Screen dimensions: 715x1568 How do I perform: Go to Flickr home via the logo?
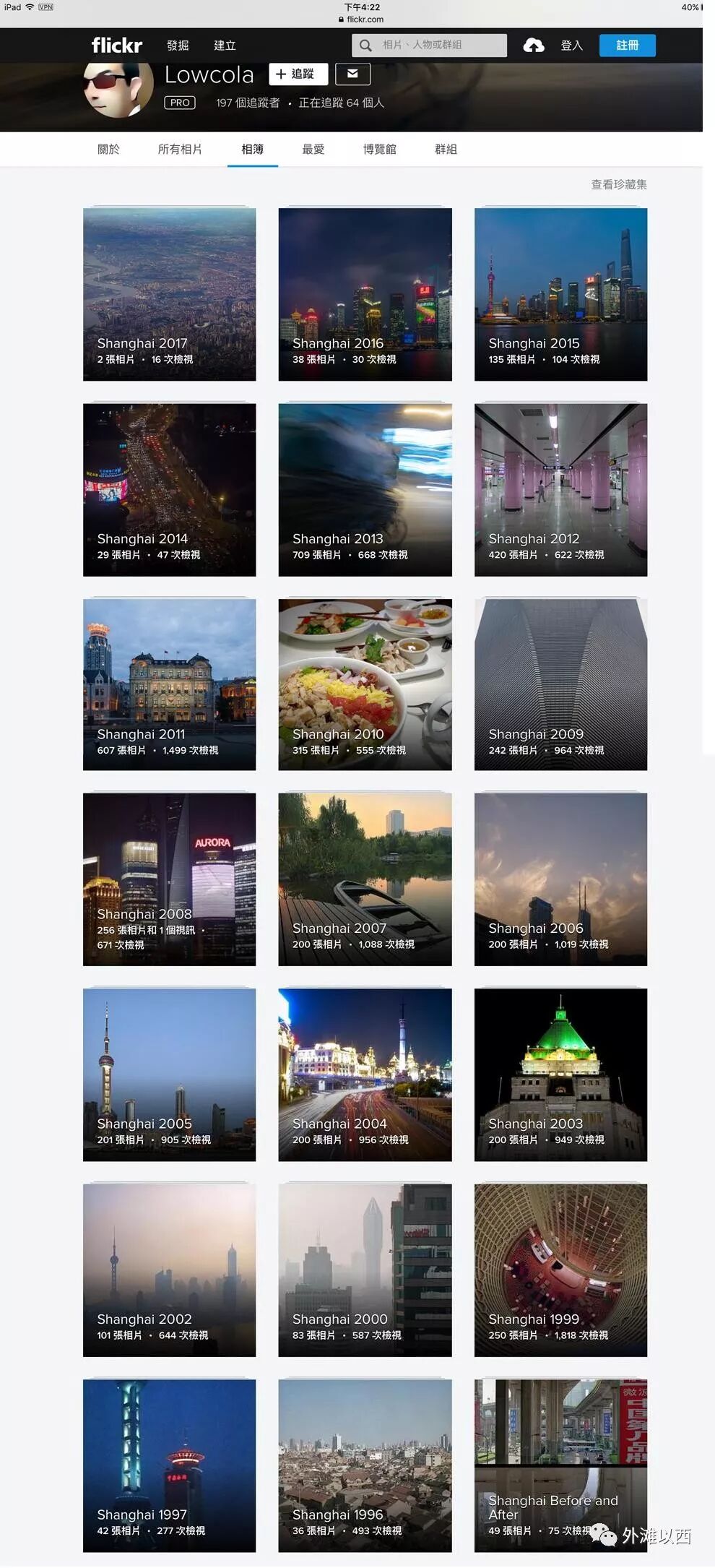(117, 46)
